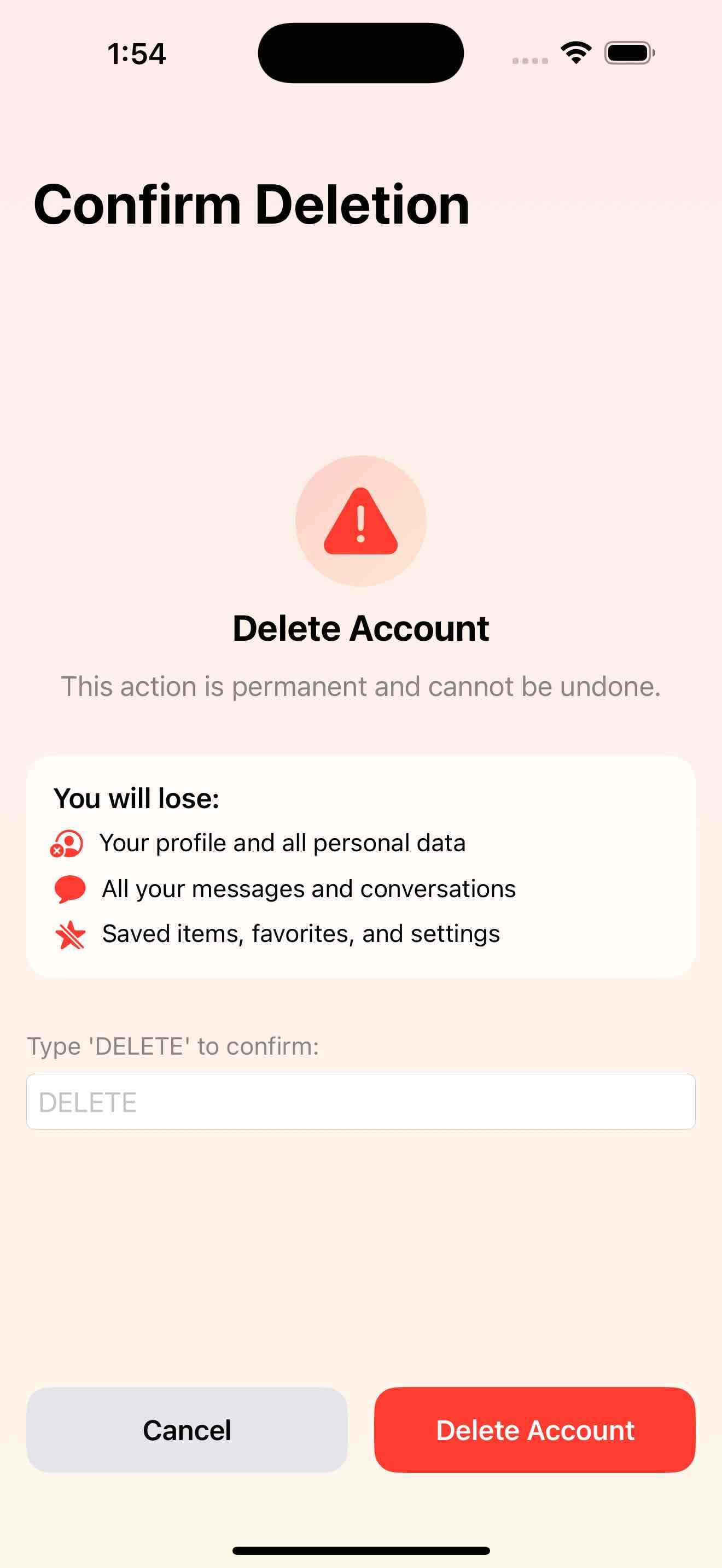Select the 'All your messages and conversations' item
The image size is (722, 1568).
308,888
